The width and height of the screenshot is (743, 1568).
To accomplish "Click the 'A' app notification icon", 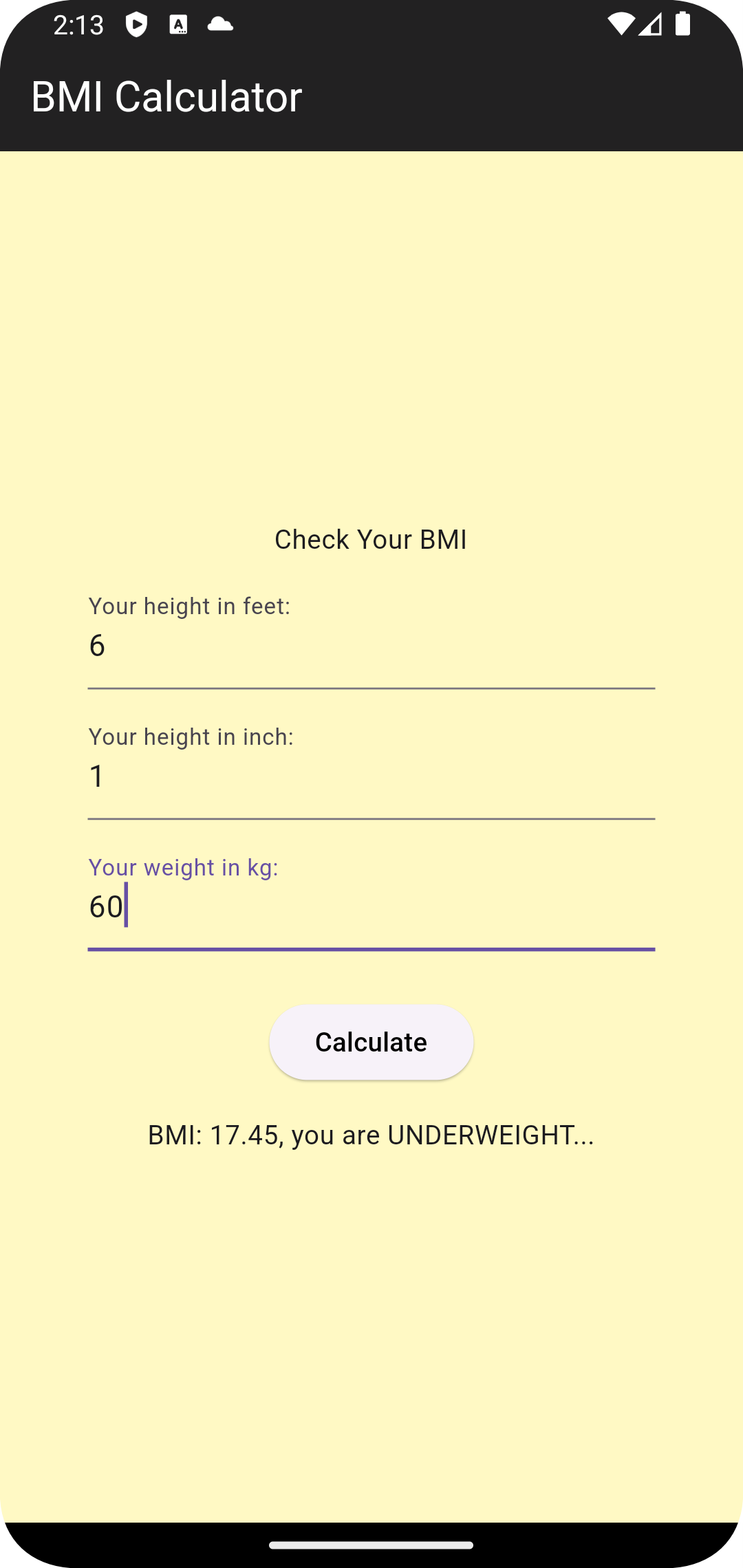I will [x=180, y=25].
